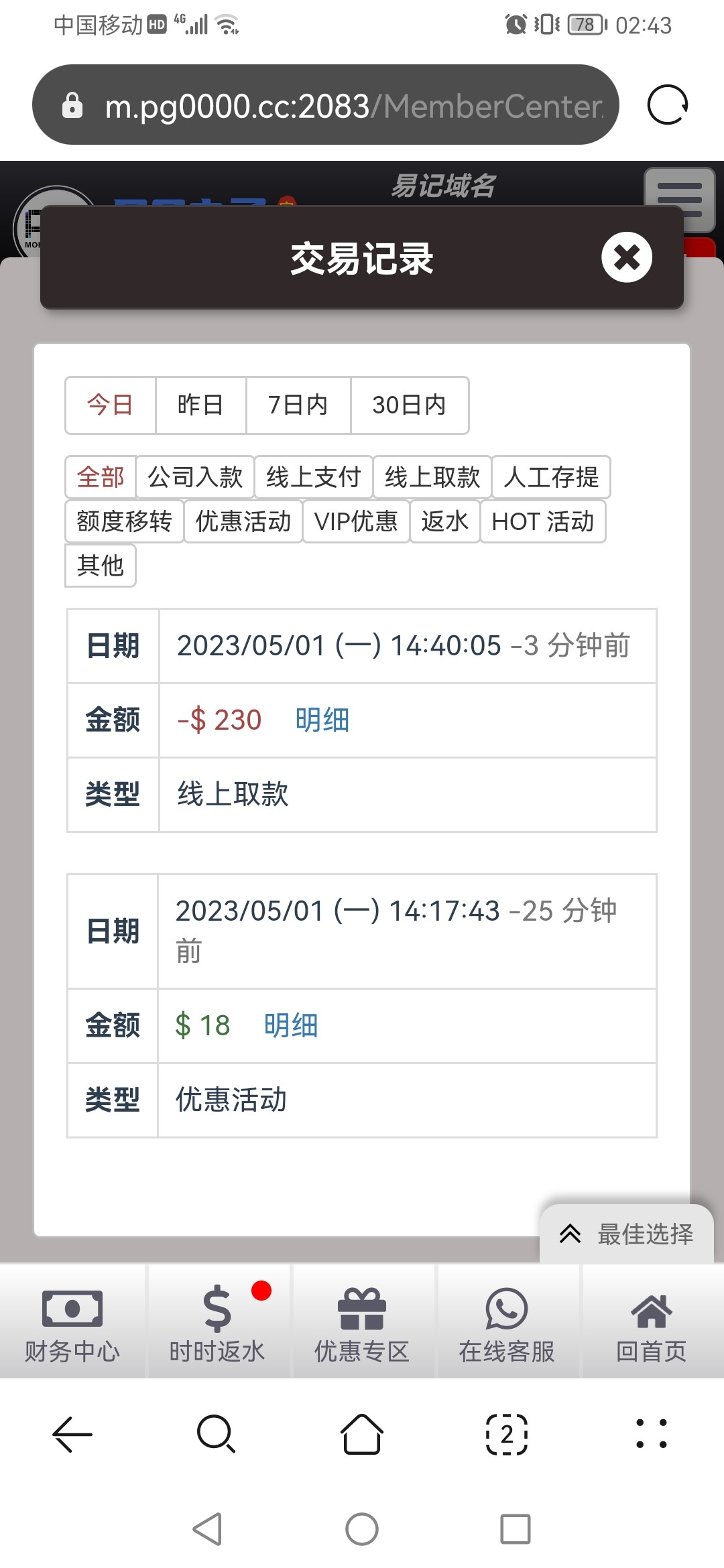Select the 优惠活动 category filter
Viewport: 724px width, 1568px height.
[x=242, y=521]
